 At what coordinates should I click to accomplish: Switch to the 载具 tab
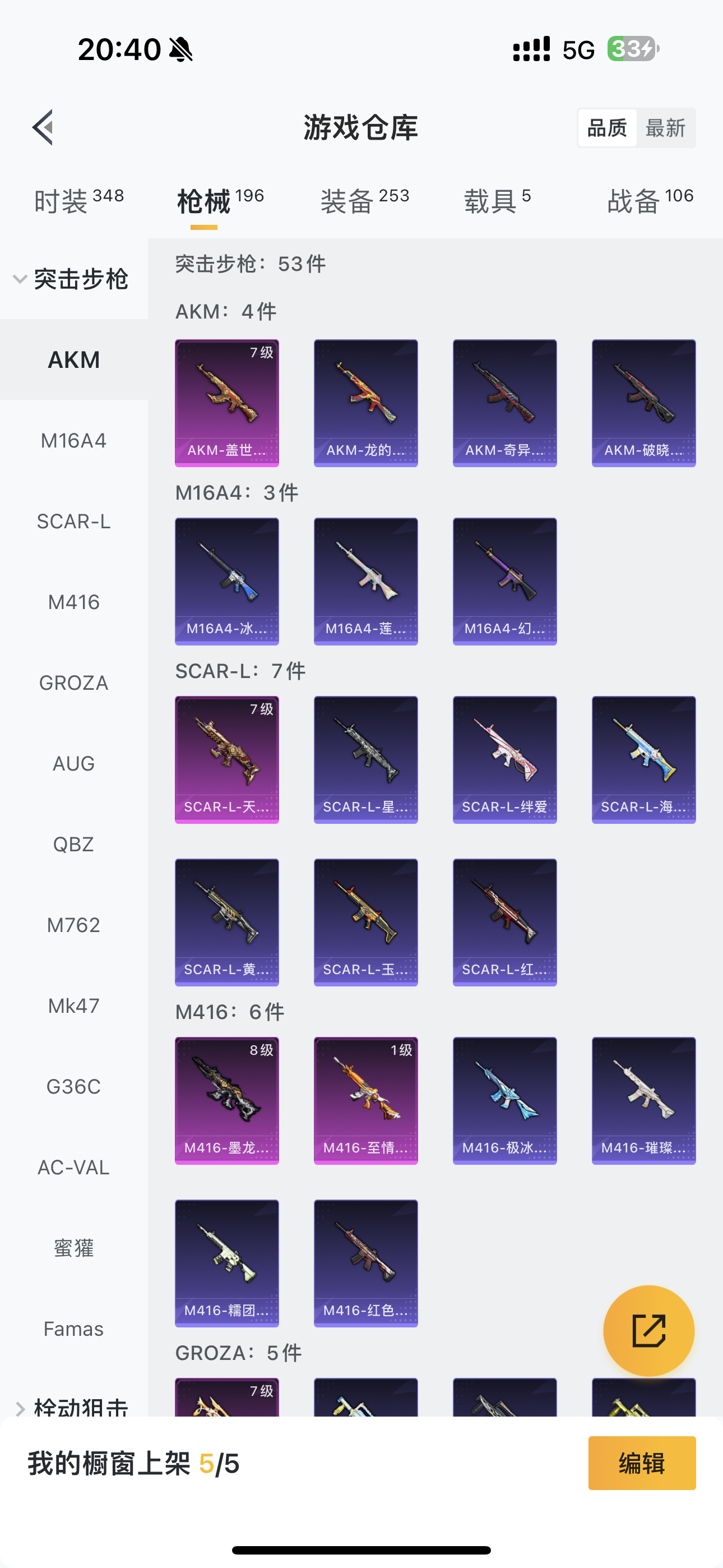[x=497, y=200]
